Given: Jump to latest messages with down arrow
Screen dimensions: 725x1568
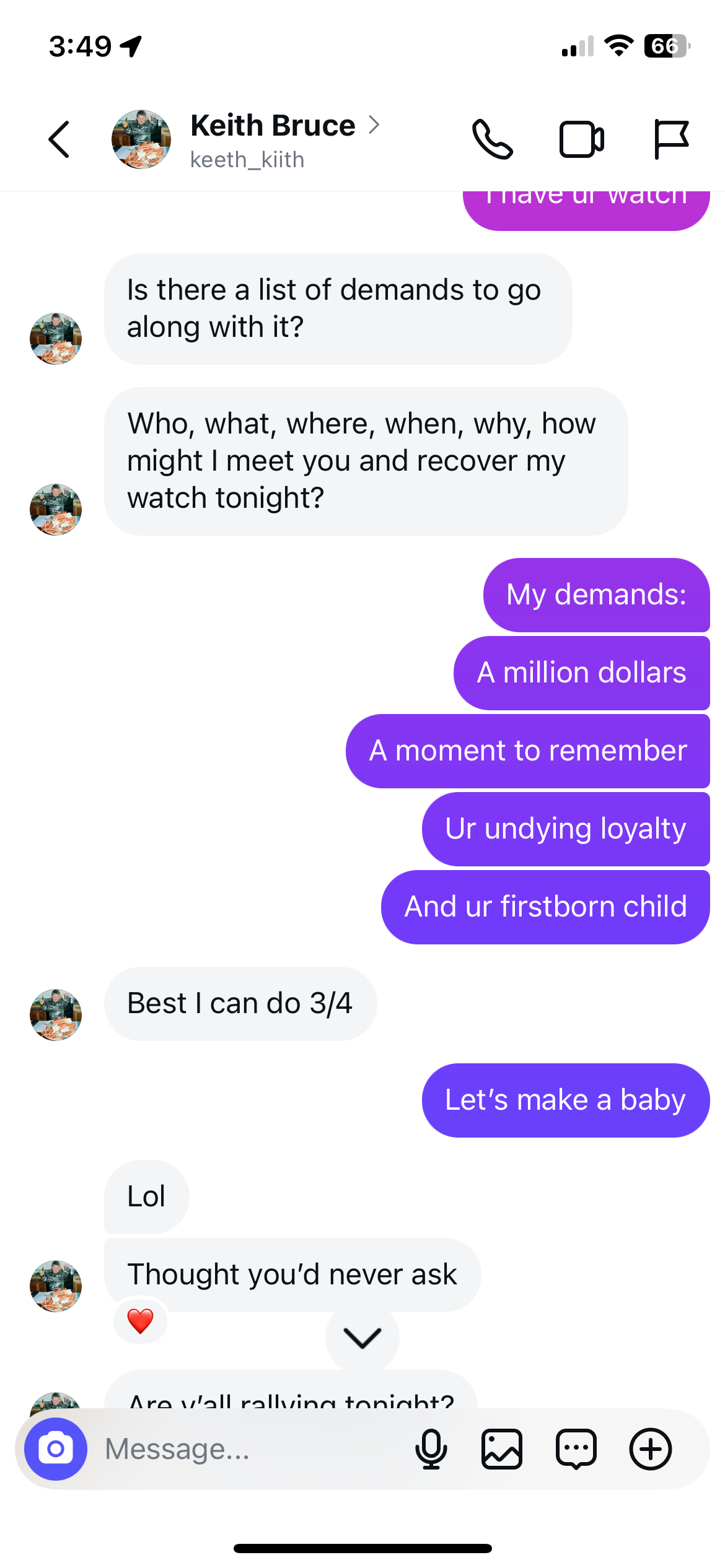Looking at the screenshot, I should click(x=362, y=1339).
